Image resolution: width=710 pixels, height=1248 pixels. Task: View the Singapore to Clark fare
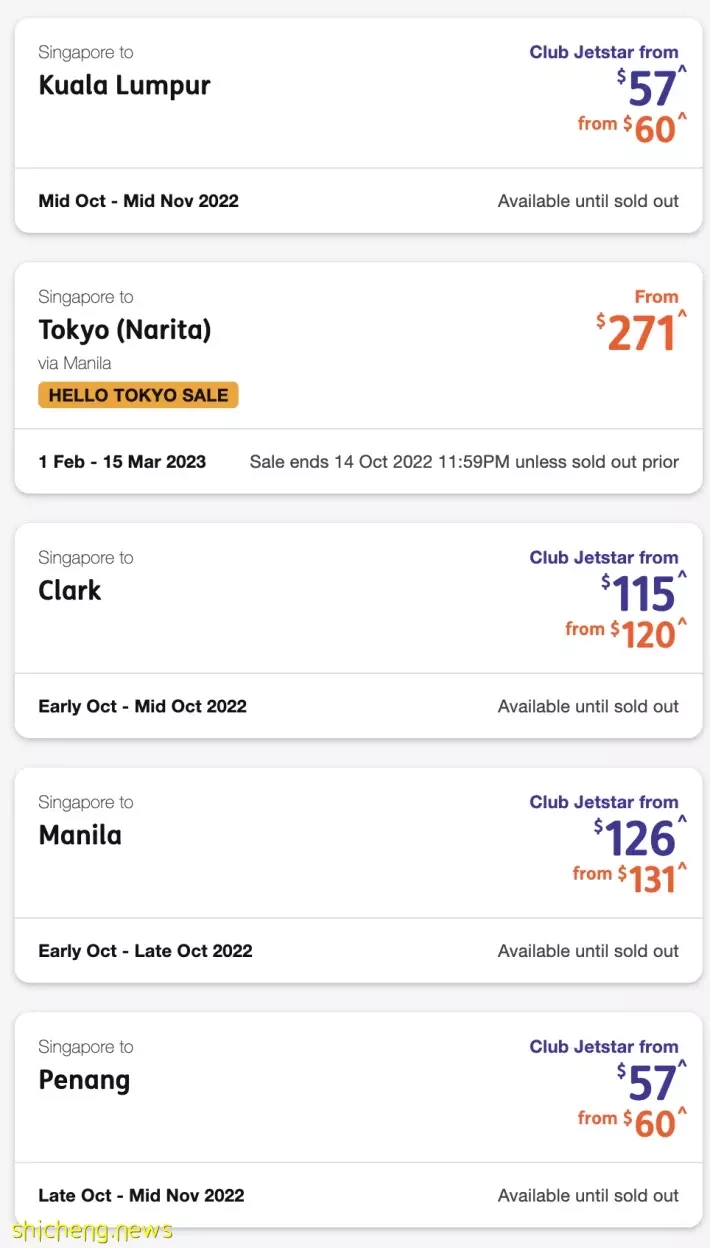[x=358, y=630]
